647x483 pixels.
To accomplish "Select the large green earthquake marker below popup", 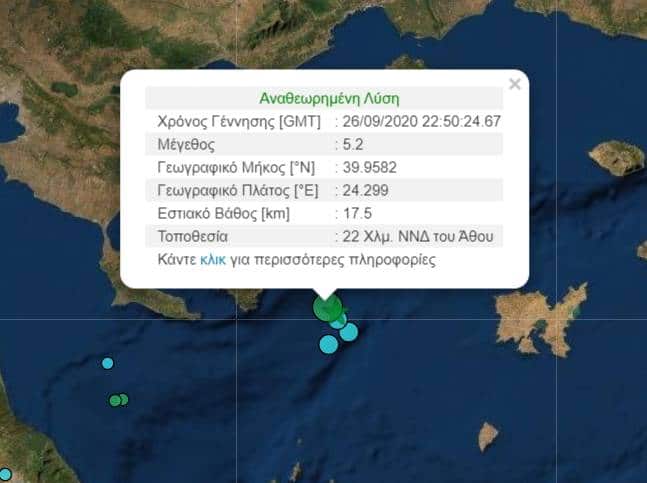I will click(326, 308).
